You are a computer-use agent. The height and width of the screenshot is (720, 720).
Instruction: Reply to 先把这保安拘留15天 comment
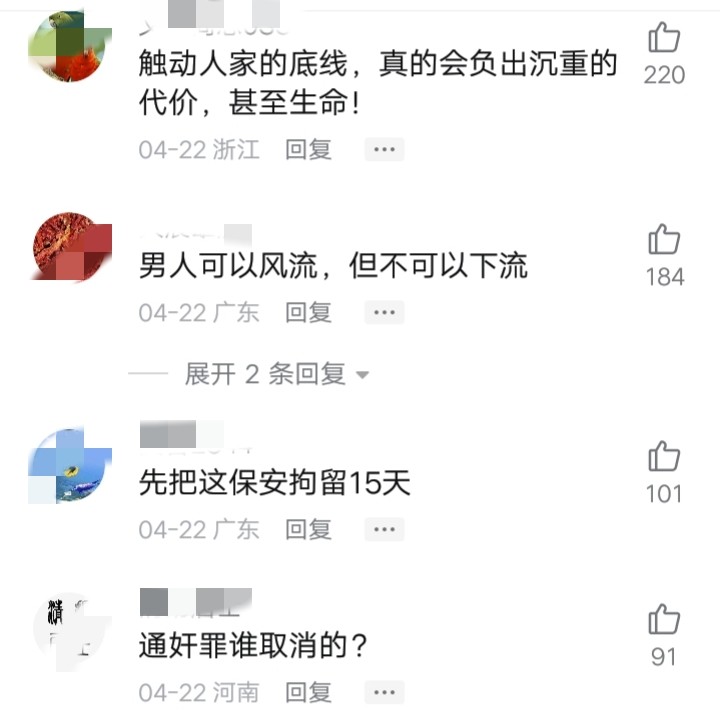(308, 529)
